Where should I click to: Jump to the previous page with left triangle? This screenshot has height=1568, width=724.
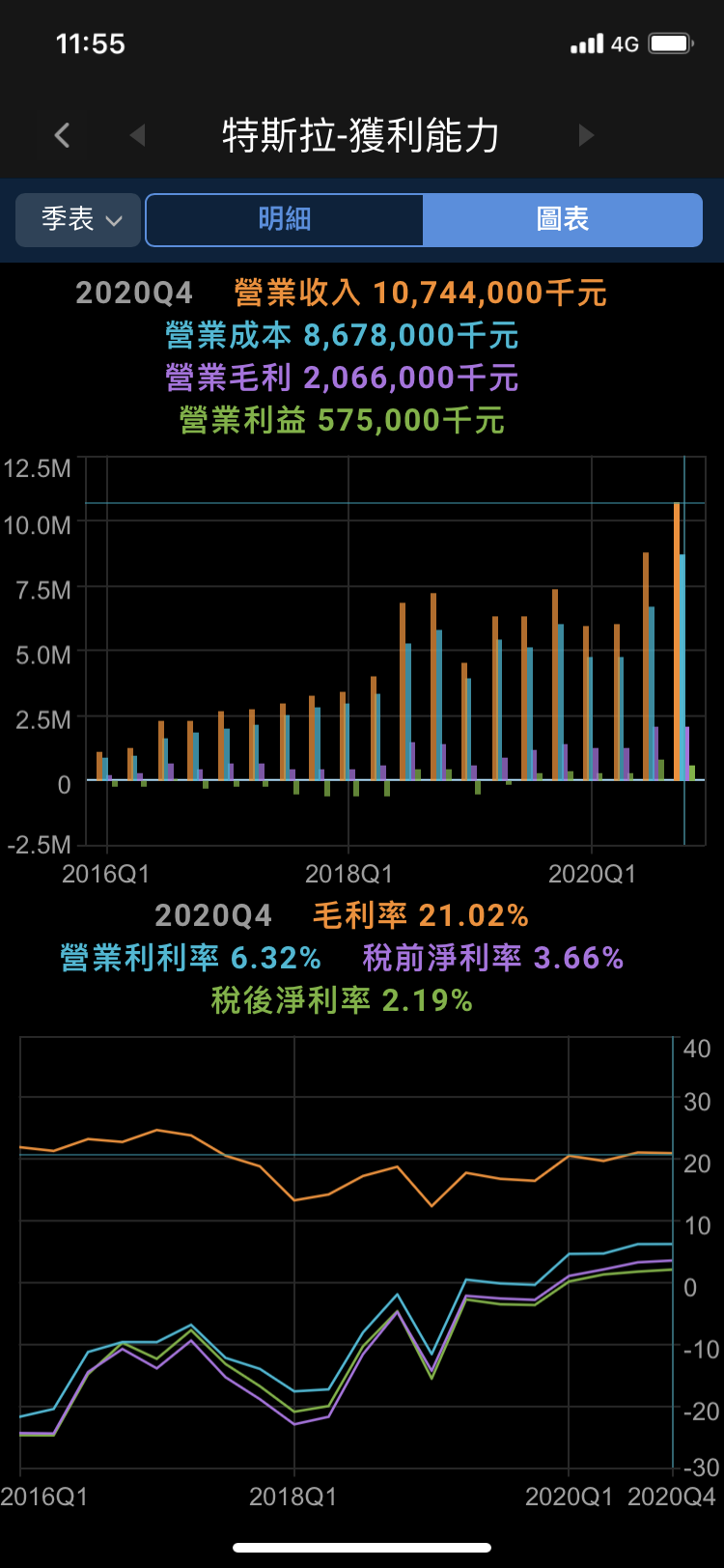[137, 135]
